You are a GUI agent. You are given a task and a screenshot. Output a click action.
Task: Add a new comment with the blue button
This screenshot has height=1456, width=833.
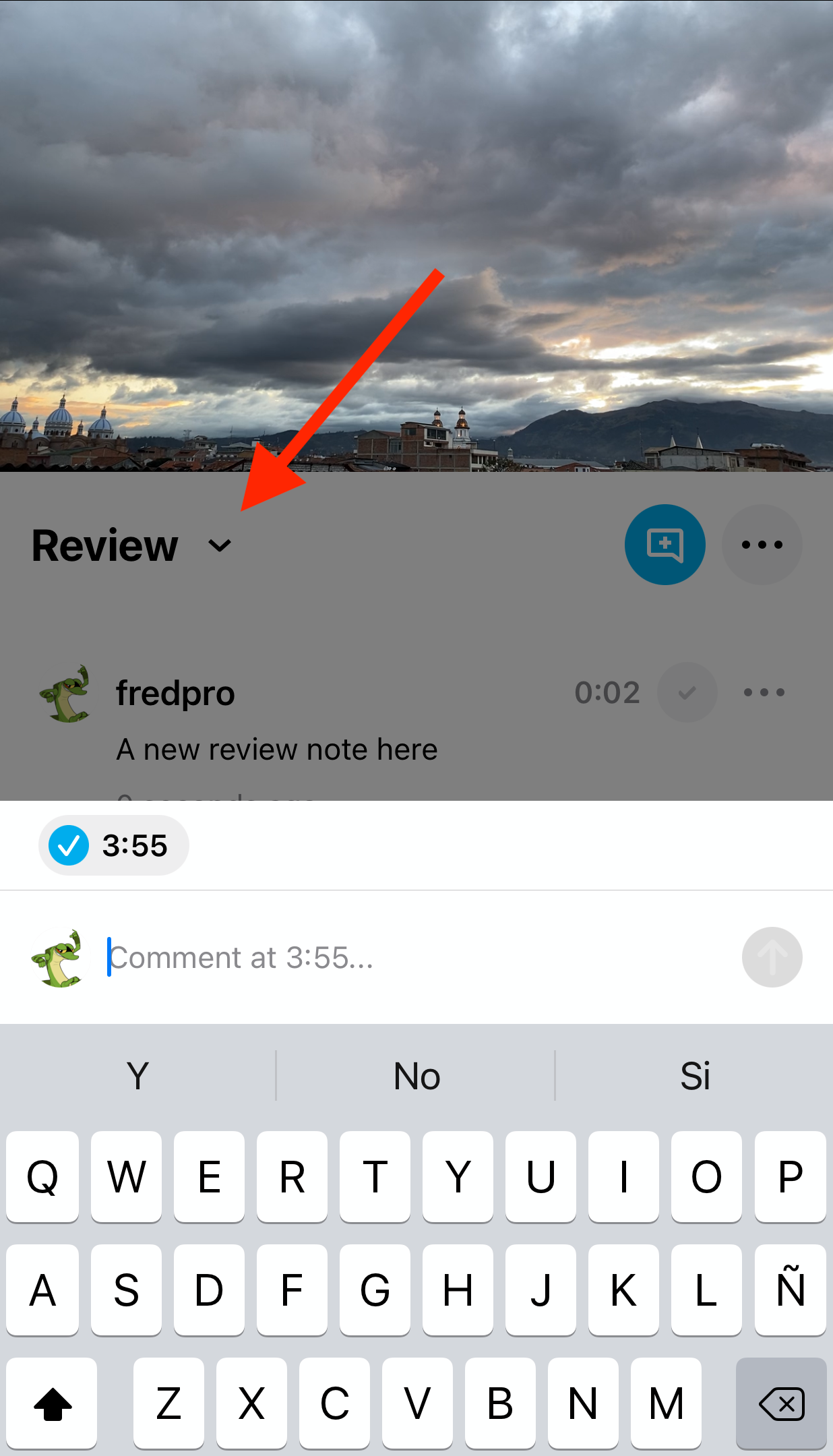pyautogui.click(x=665, y=545)
